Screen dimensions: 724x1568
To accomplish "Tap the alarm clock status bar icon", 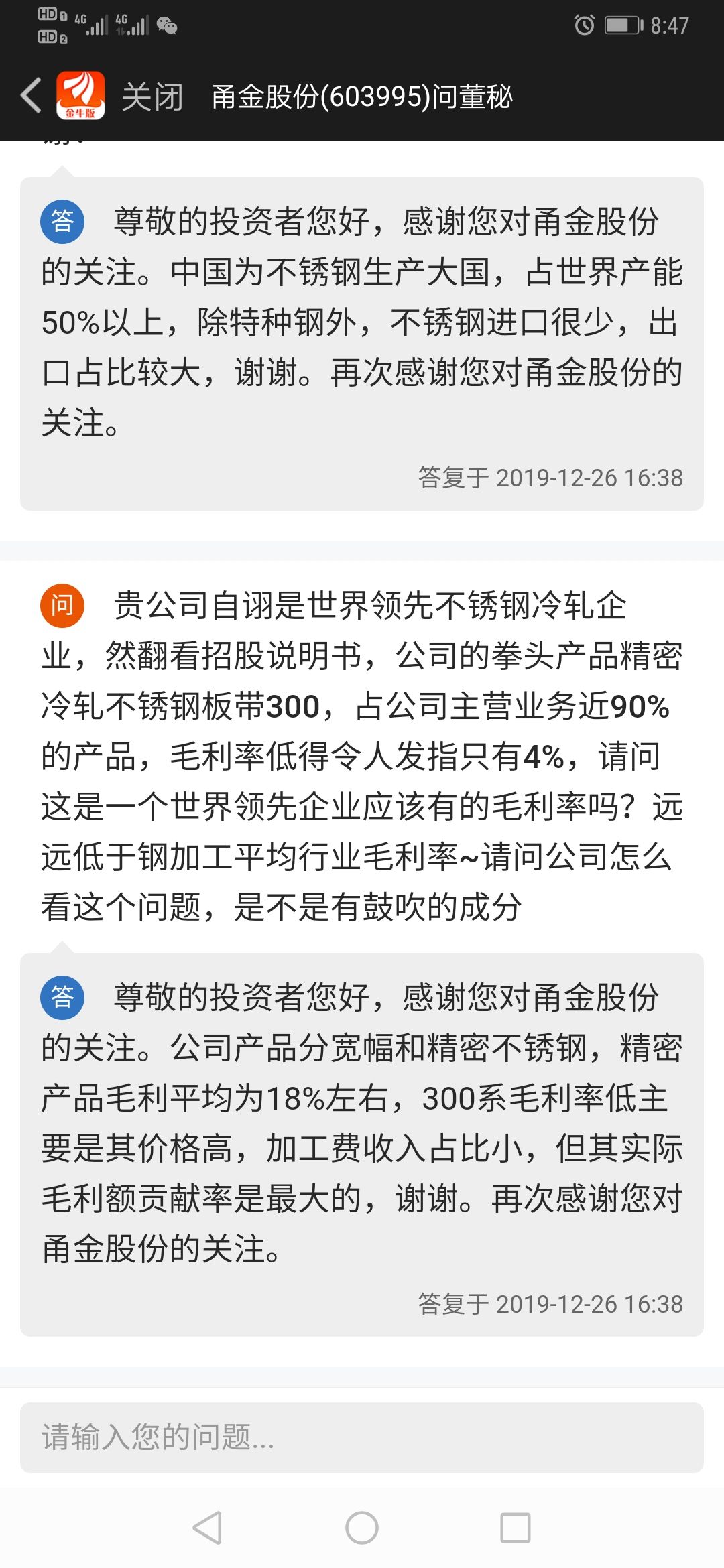I will pyautogui.click(x=585, y=22).
